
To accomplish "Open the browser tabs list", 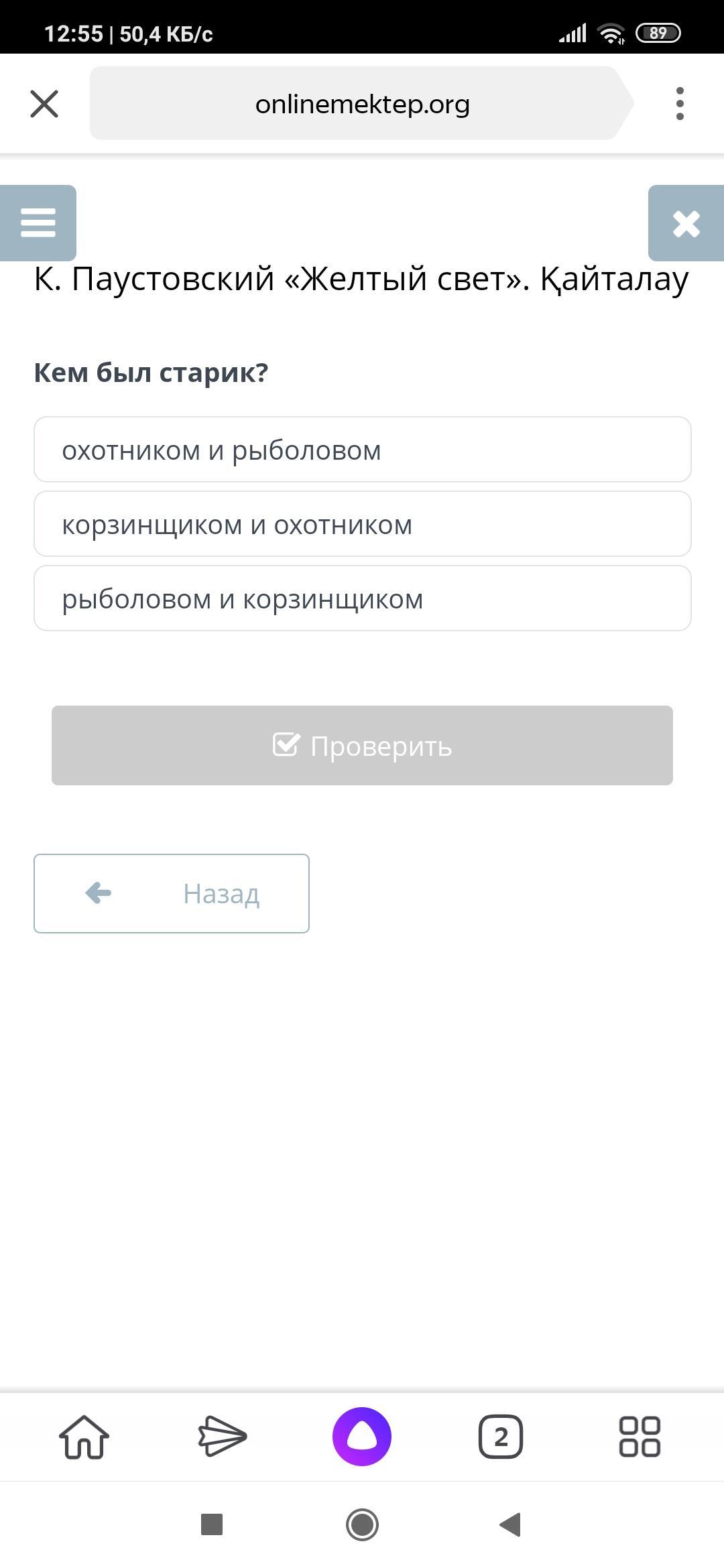I will (x=501, y=1437).
